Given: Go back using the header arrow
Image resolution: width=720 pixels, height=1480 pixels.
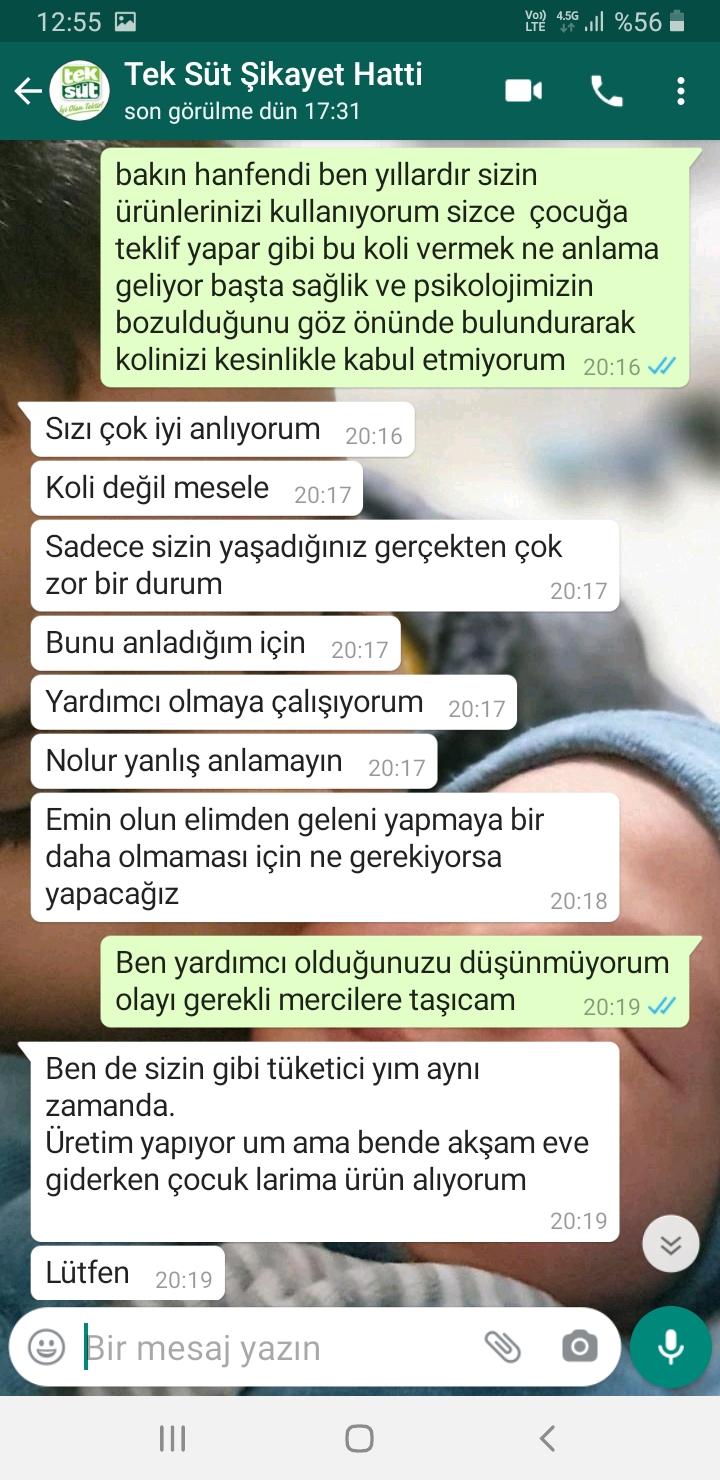Looking at the screenshot, I should pyautogui.click(x=27, y=91).
